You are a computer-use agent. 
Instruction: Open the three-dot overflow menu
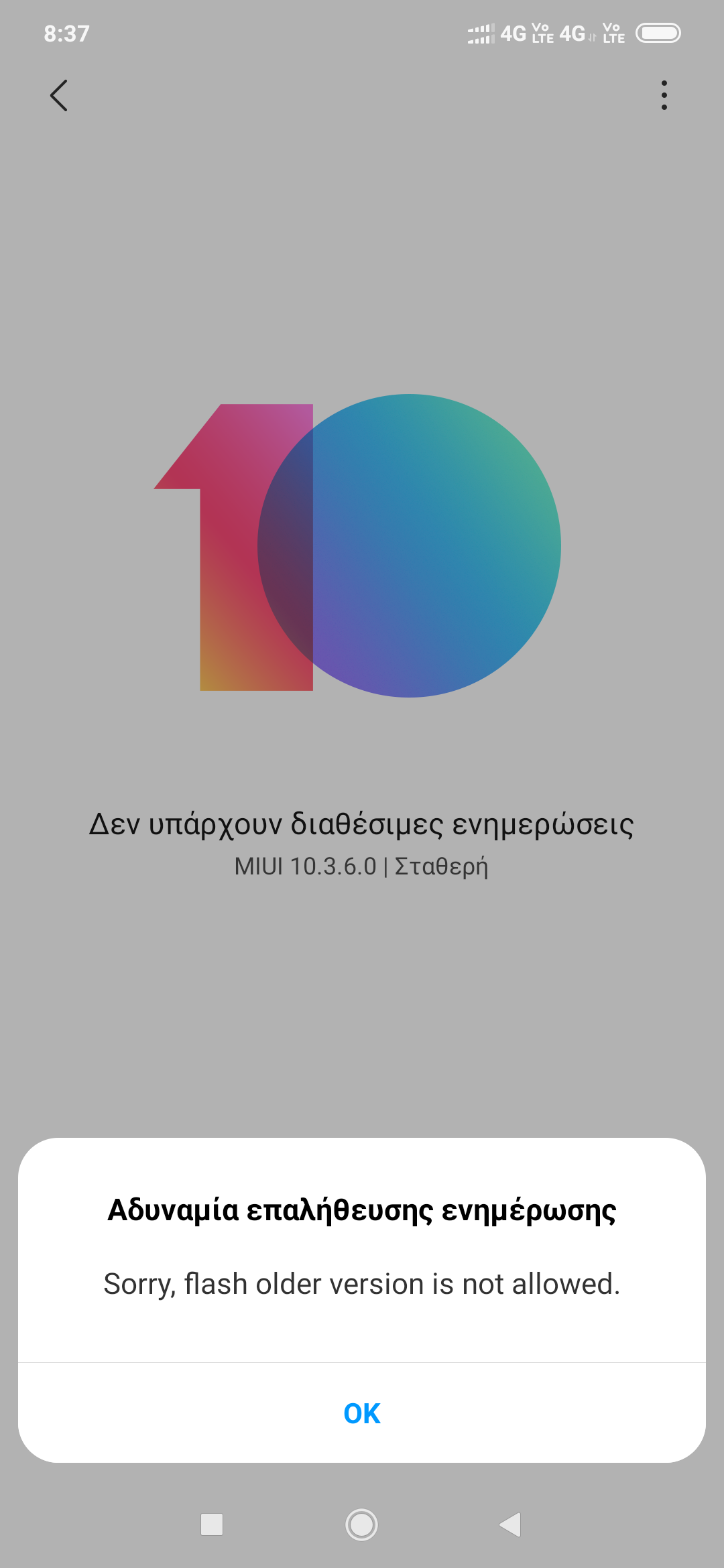coord(664,95)
